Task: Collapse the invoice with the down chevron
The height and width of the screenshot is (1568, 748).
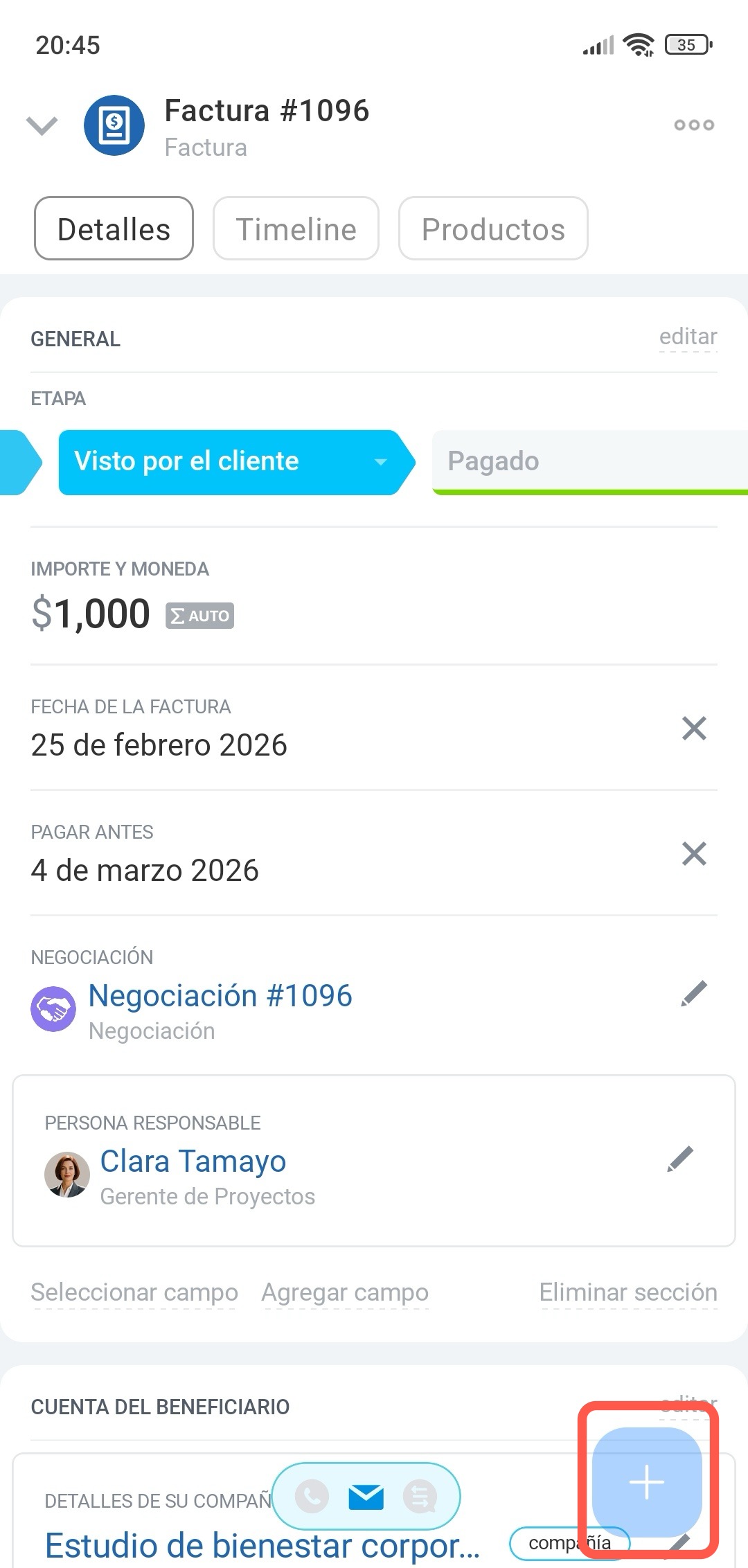Action: point(42,125)
